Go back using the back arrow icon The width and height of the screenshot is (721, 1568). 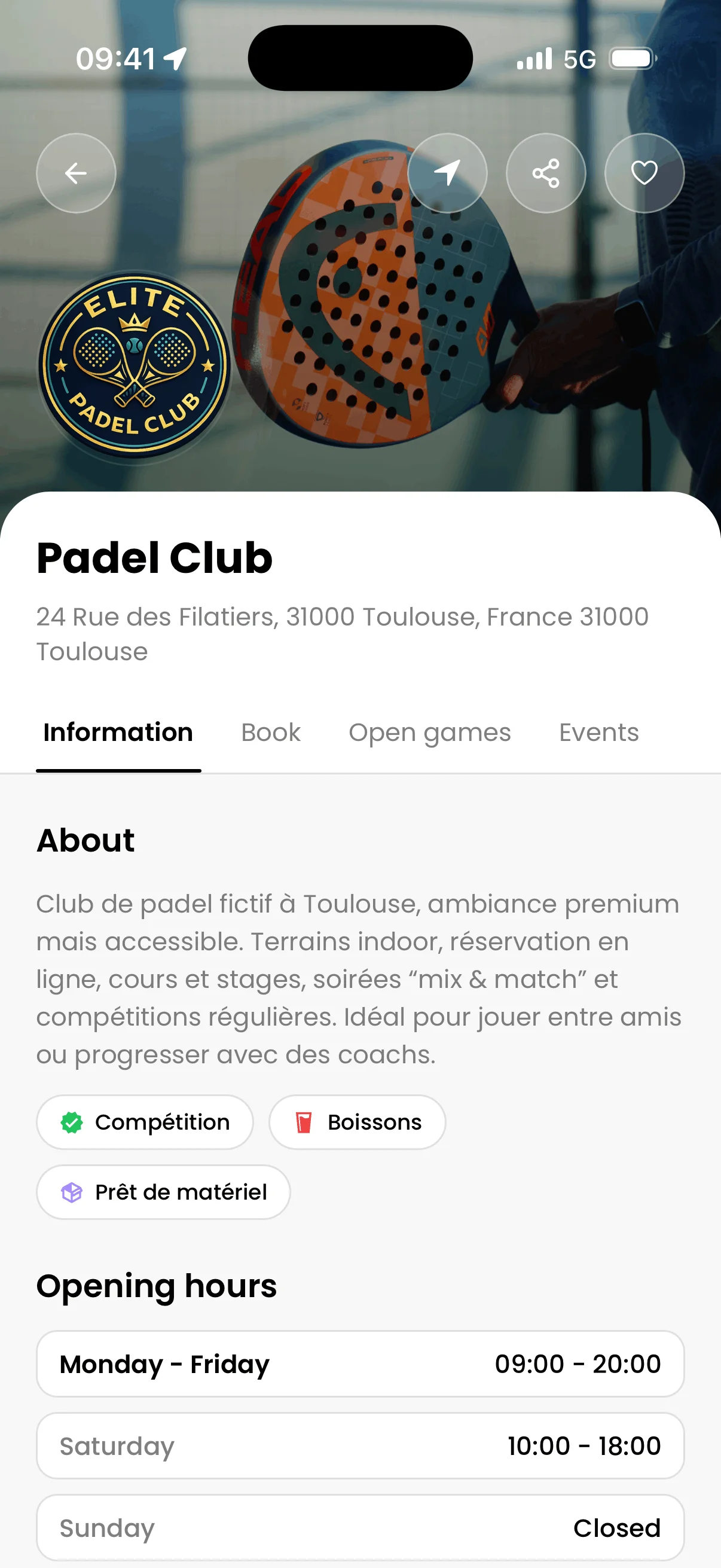coord(76,173)
